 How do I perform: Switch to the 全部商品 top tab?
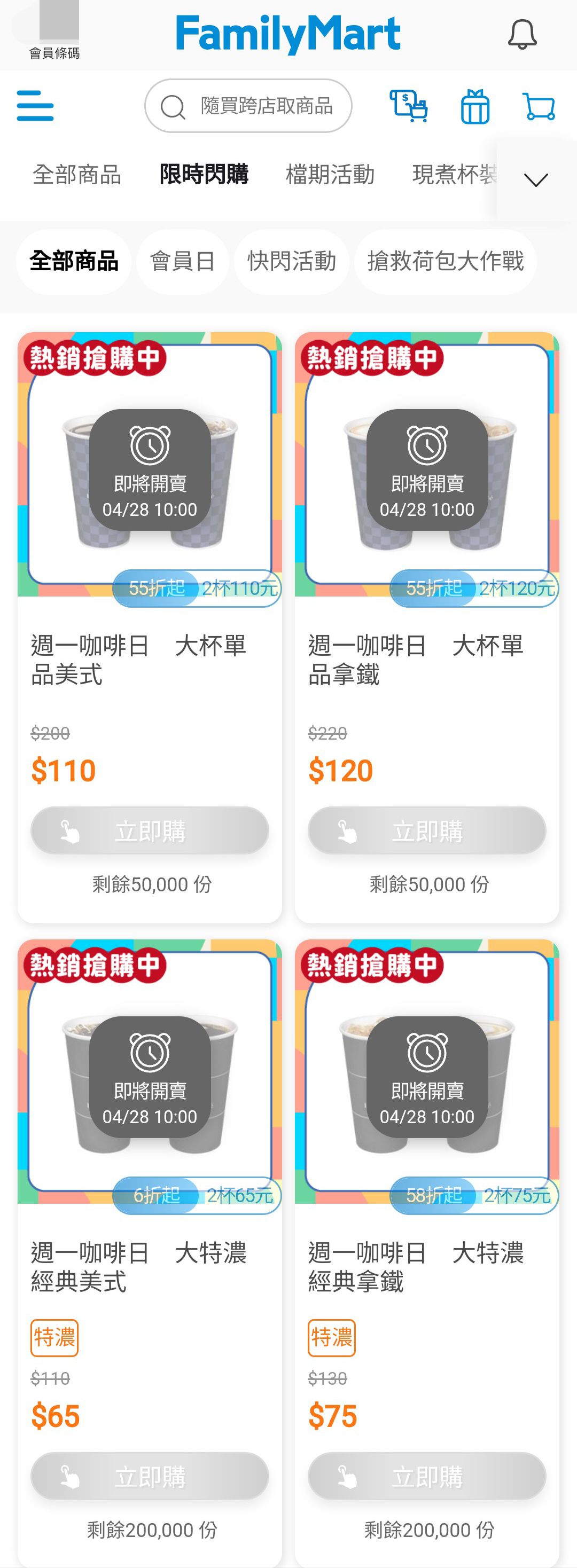point(77,175)
